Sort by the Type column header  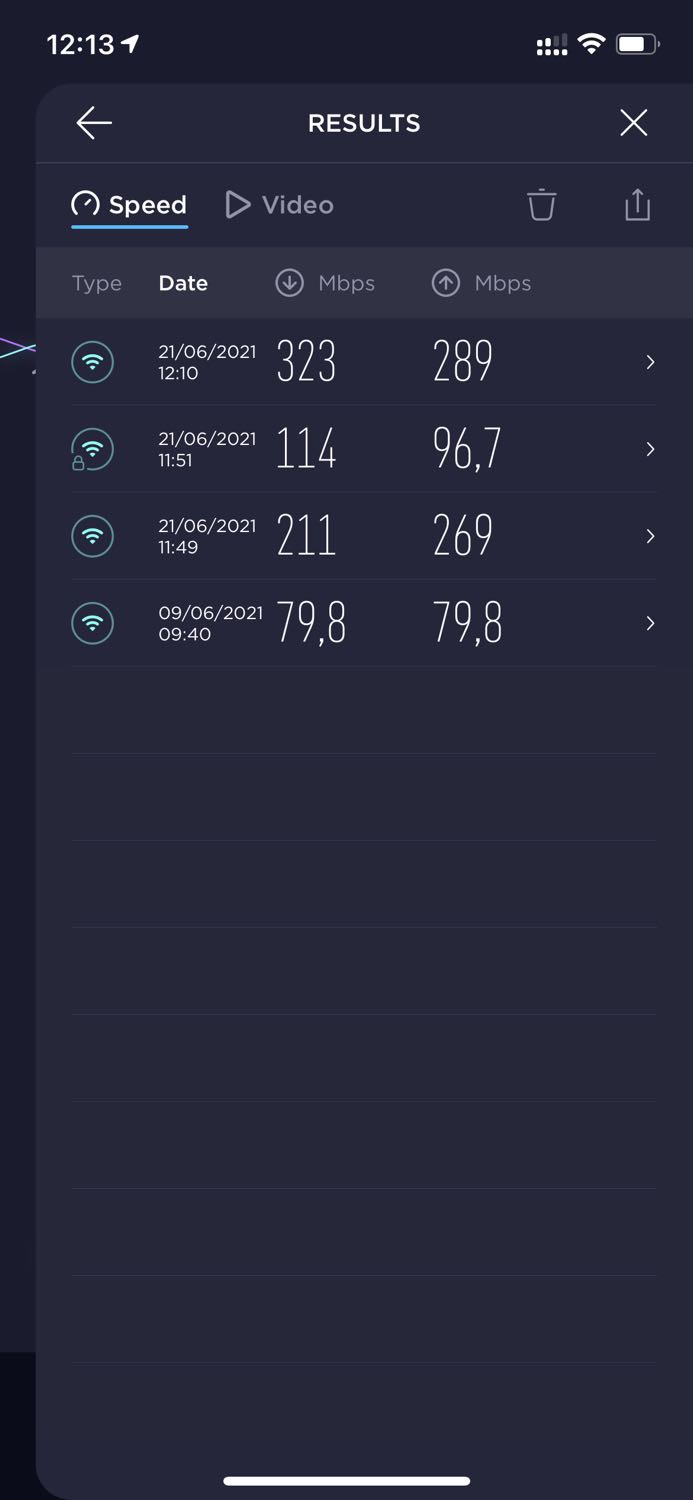point(97,283)
